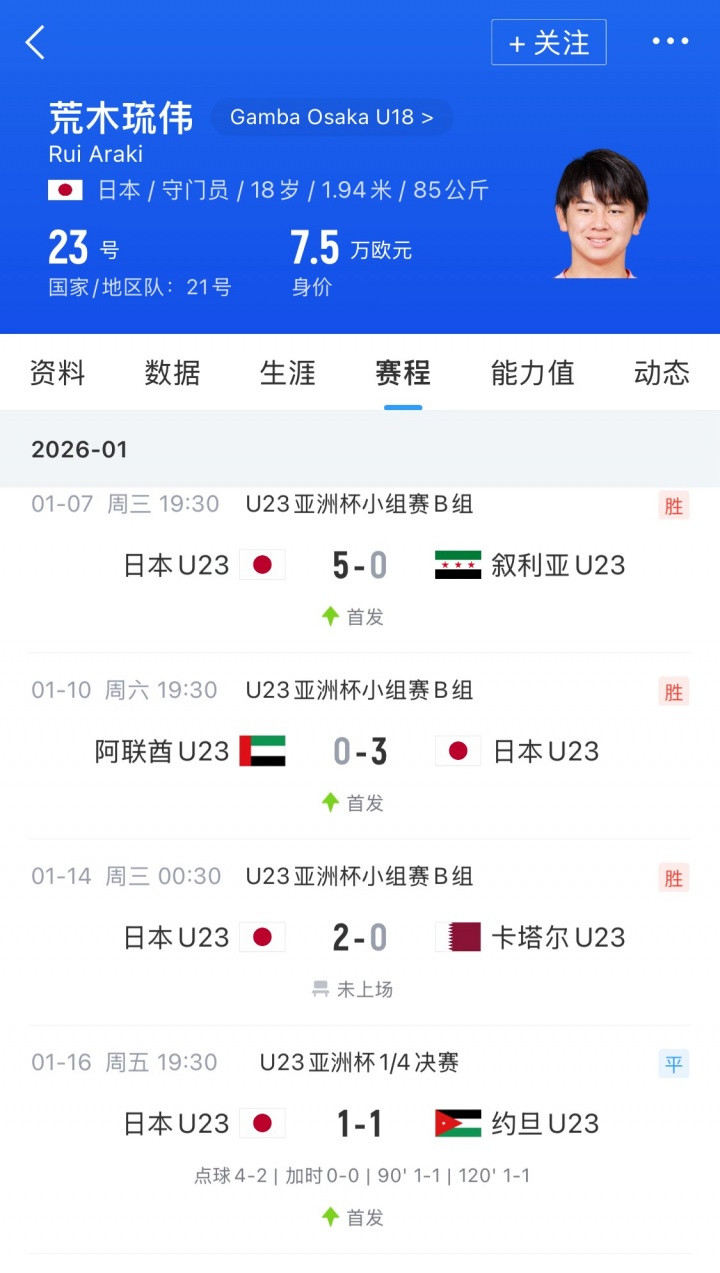Image resolution: width=720 pixels, height=1273 pixels.
Task: Go back using the top-left arrow
Action: (36, 42)
